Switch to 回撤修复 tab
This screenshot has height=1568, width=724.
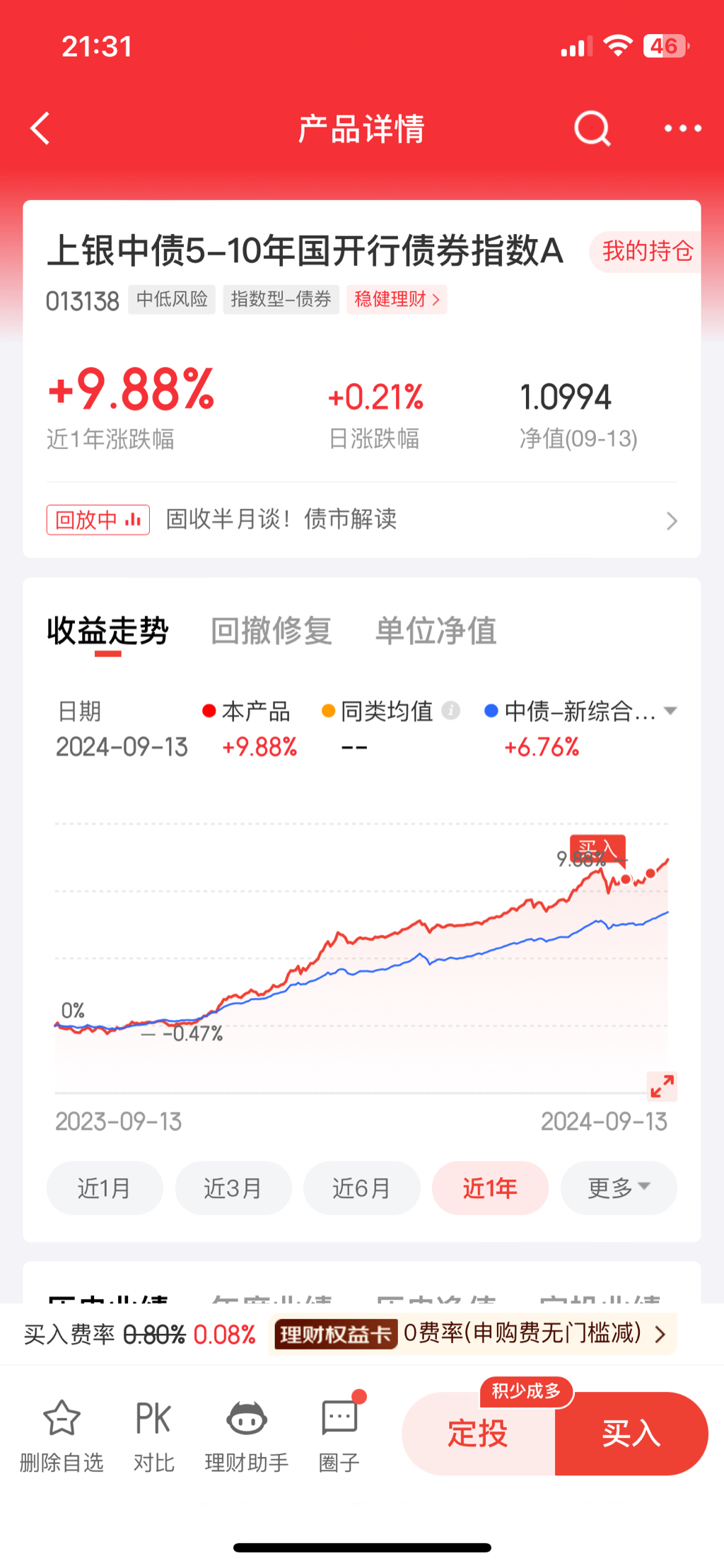pyautogui.click(x=271, y=630)
